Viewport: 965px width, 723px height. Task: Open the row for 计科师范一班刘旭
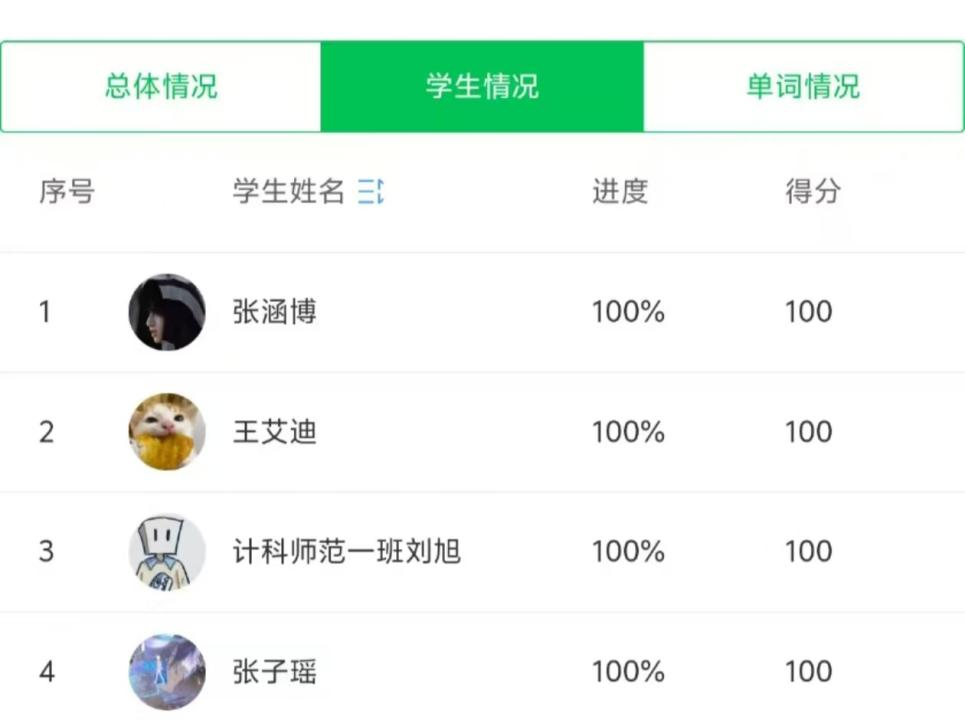click(346, 552)
